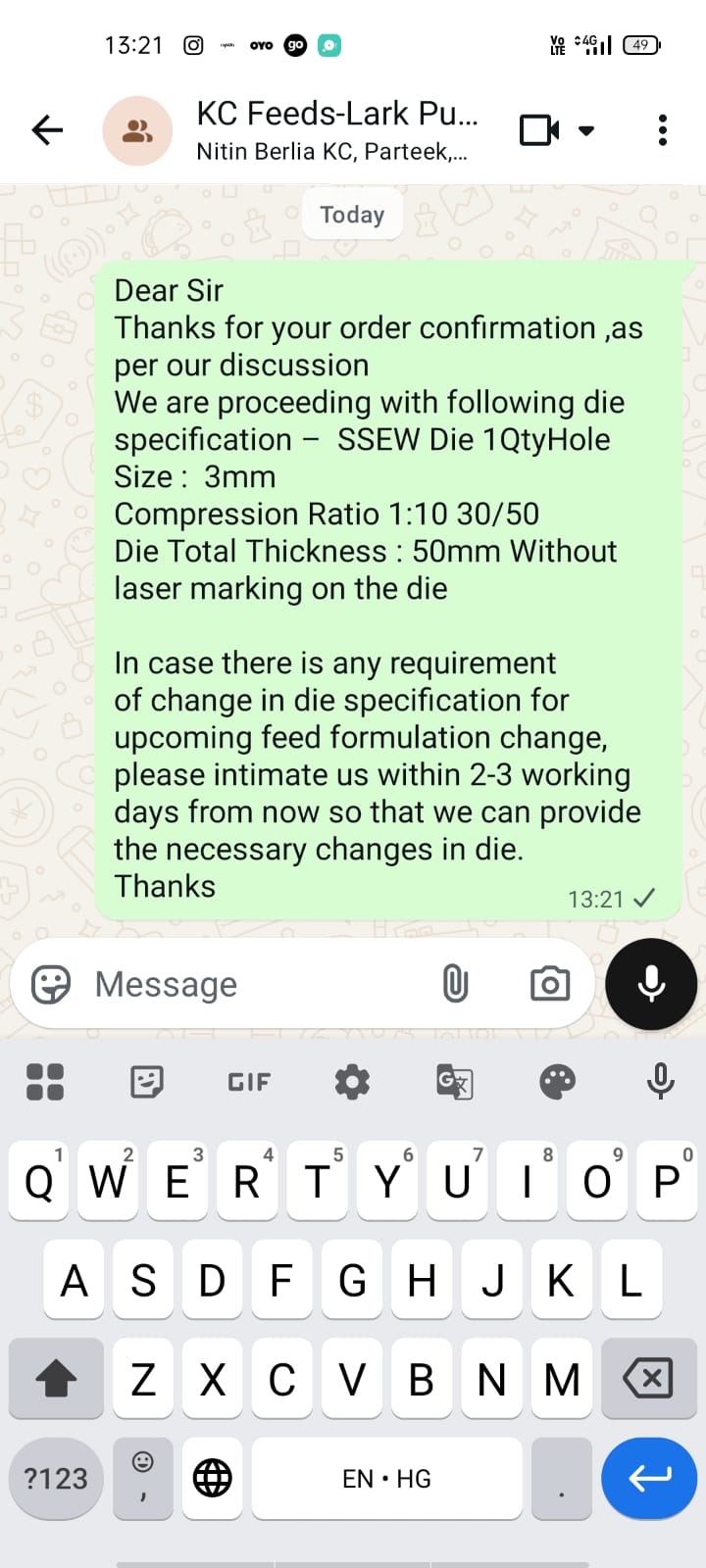
Task: Open the keyboard GIF search
Action: coord(249,1082)
